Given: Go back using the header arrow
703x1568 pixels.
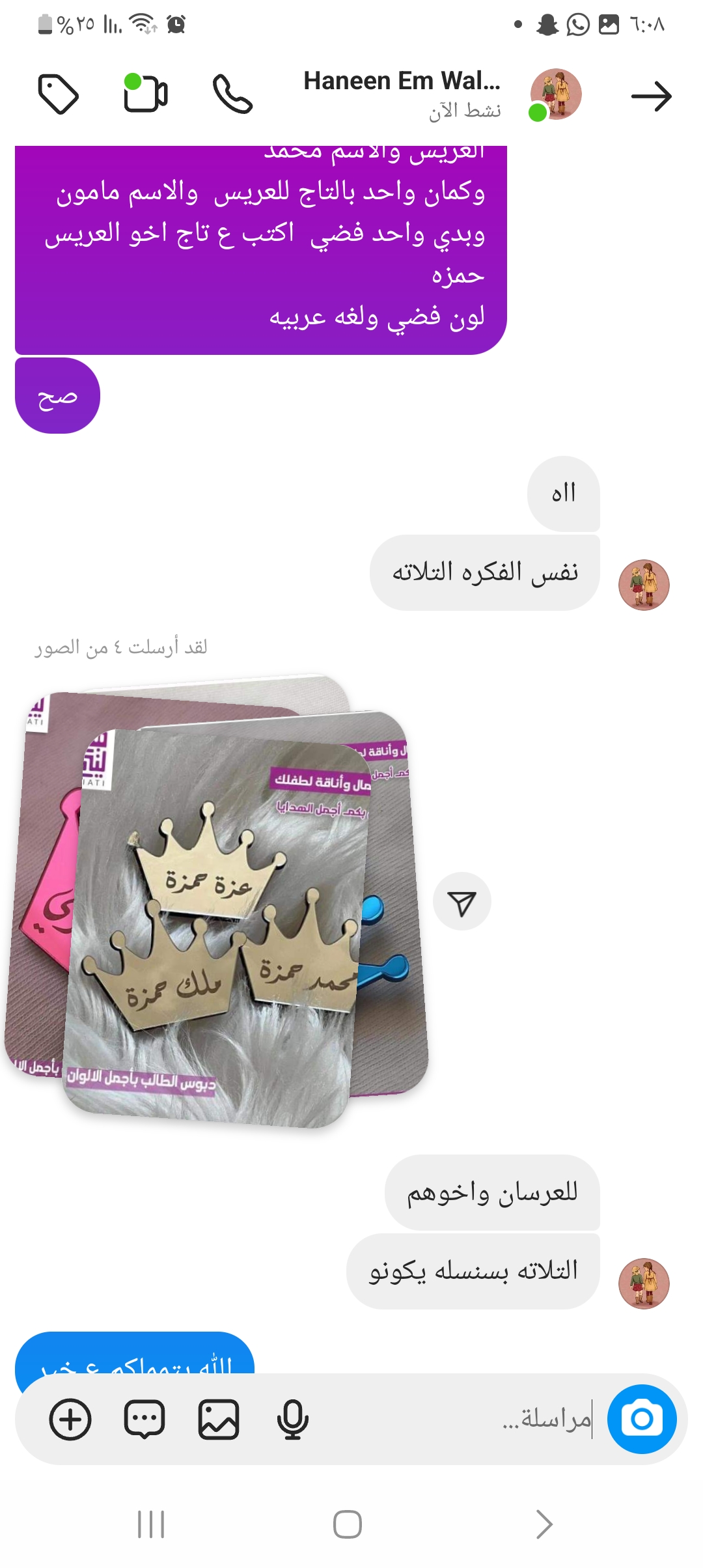Looking at the screenshot, I should point(651,96).
